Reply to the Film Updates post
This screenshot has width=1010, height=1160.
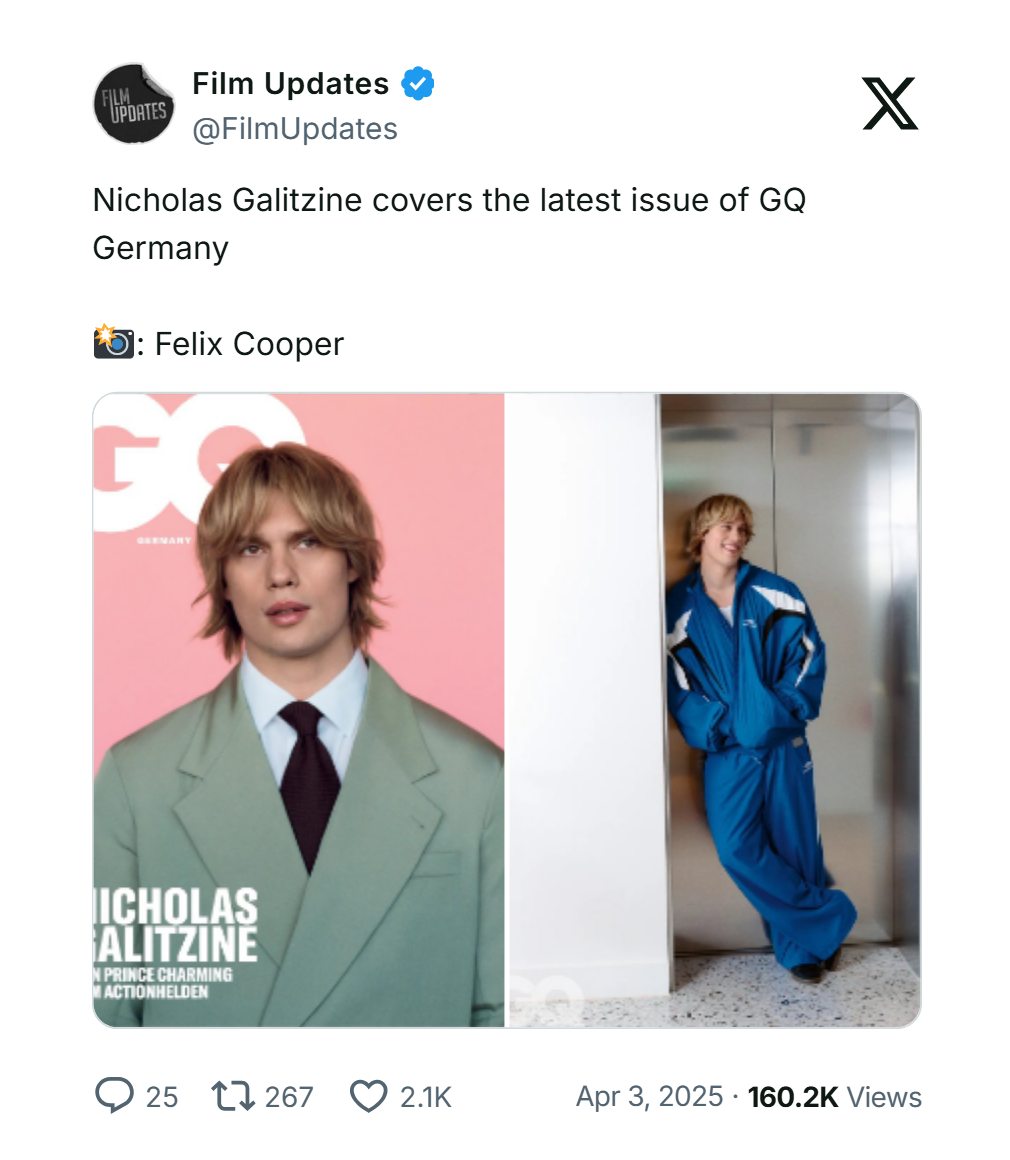click(115, 1096)
